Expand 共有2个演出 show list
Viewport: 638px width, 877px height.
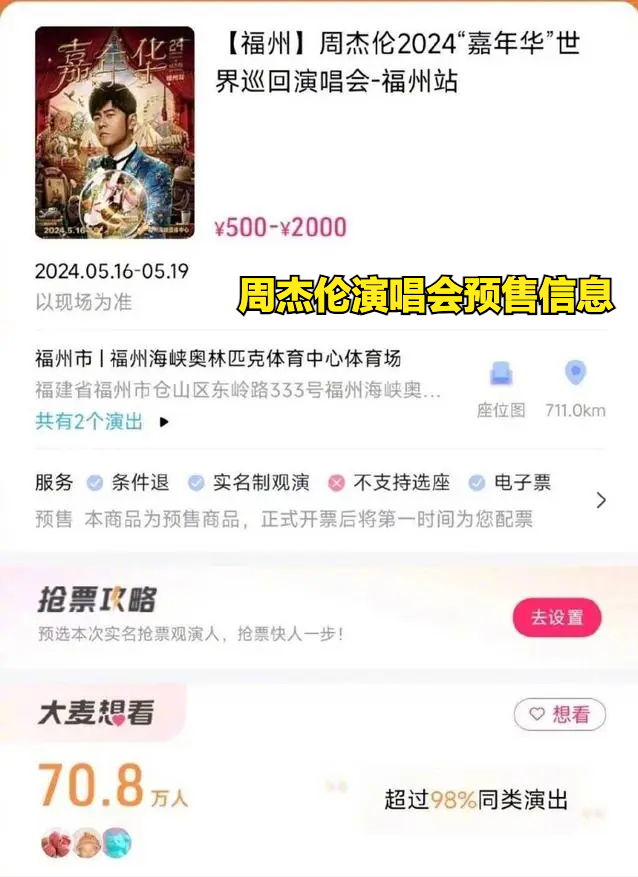coord(102,422)
